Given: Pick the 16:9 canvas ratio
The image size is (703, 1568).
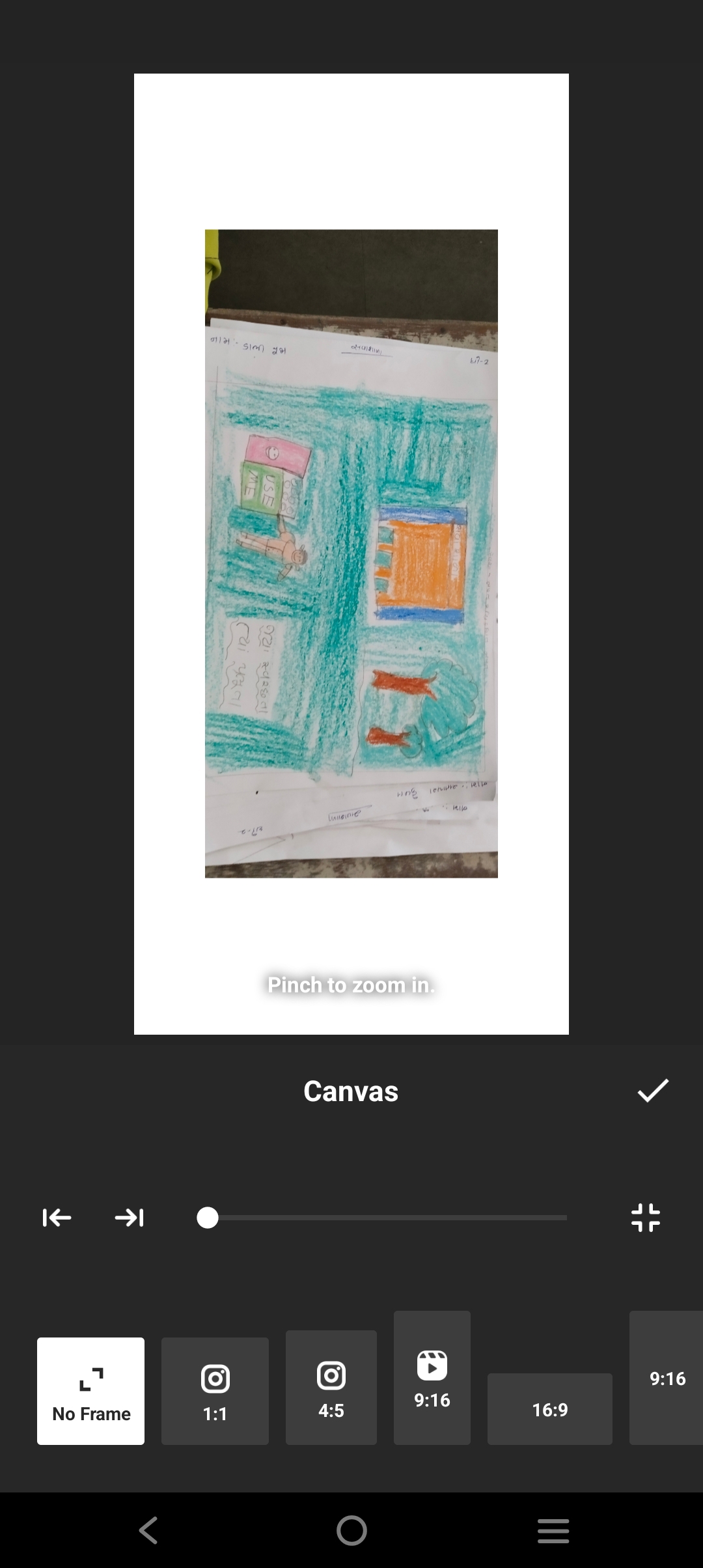Looking at the screenshot, I should (550, 1409).
